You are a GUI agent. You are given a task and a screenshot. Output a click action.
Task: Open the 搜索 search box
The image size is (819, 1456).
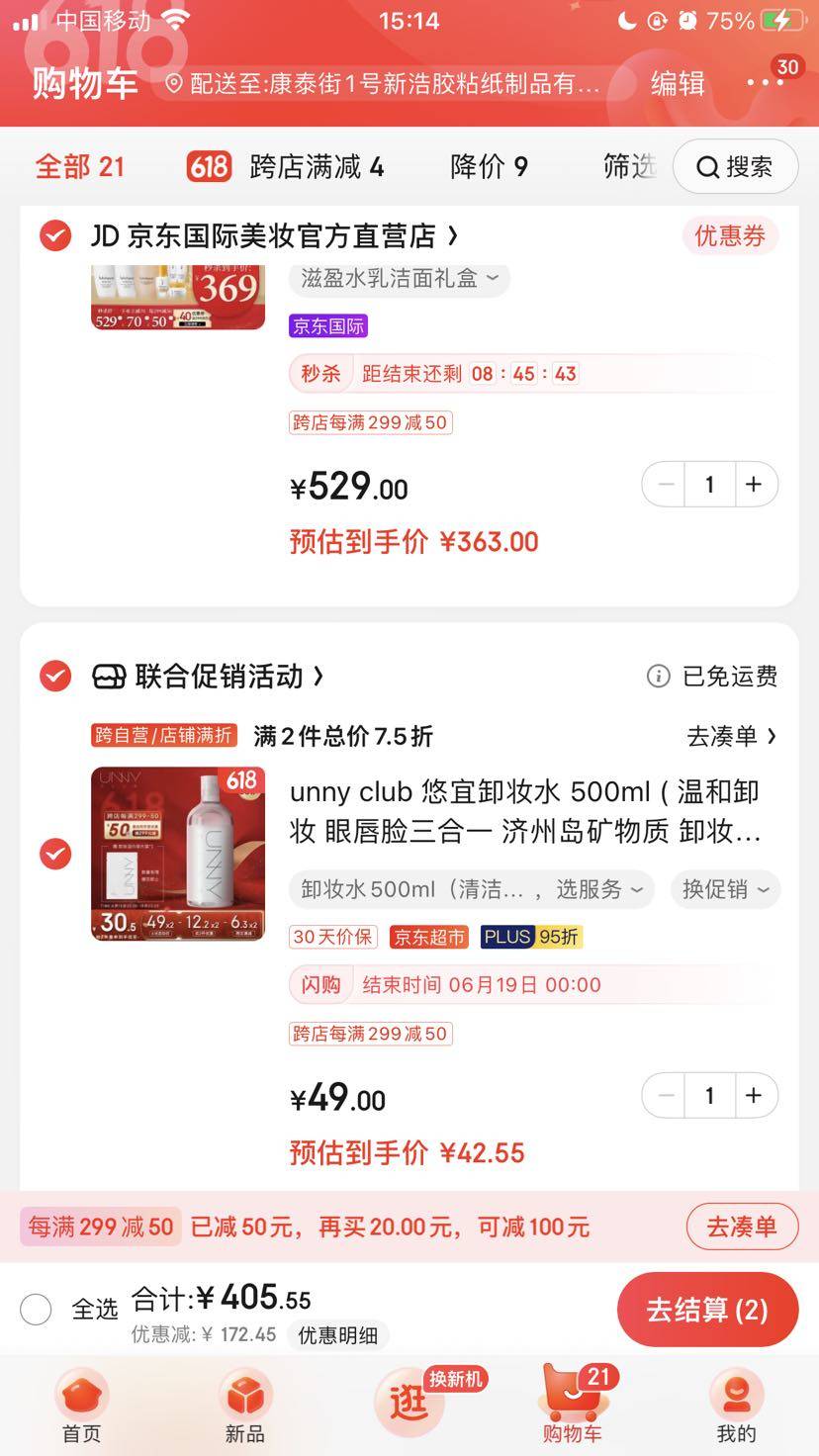pyautogui.click(x=735, y=167)
